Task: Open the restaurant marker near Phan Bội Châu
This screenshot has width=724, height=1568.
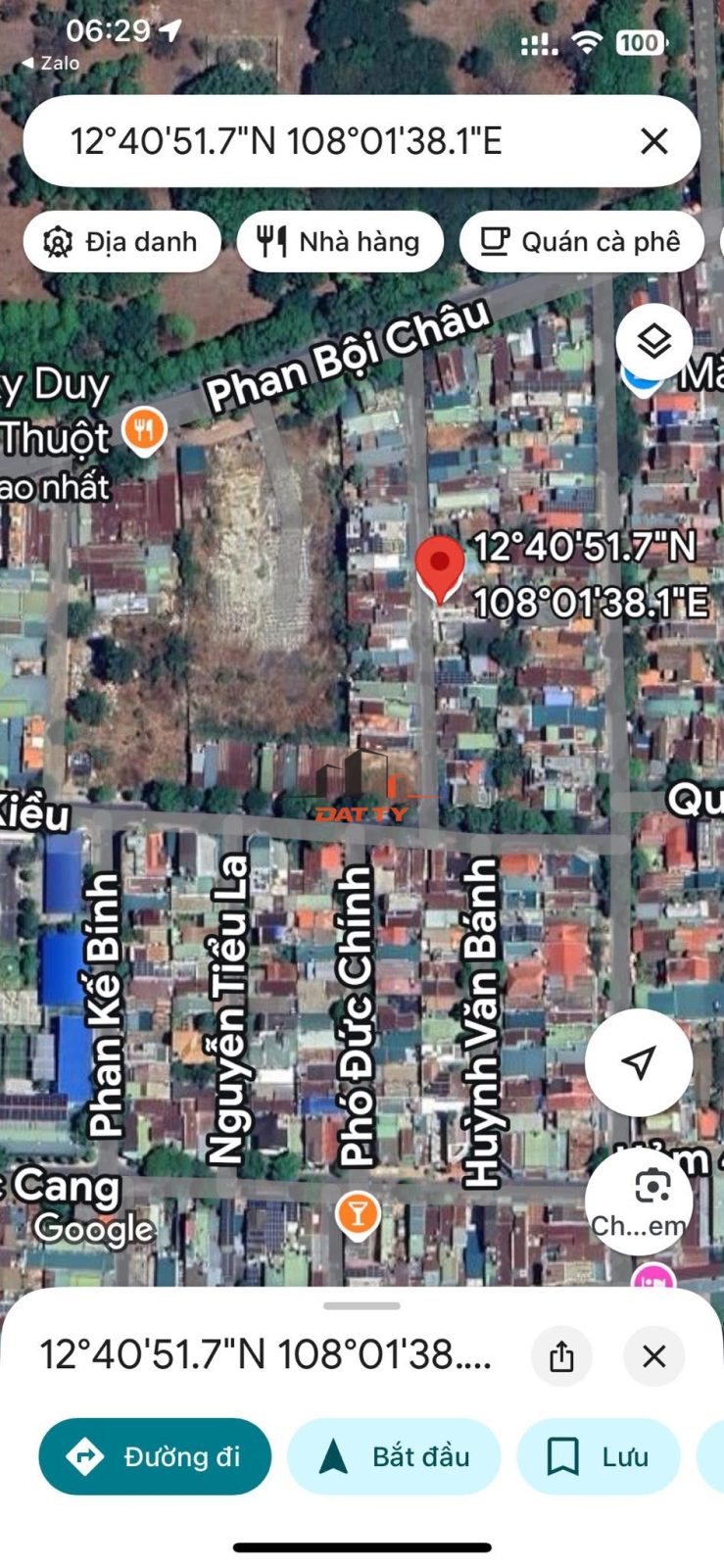Action: [x=144, y=431]
